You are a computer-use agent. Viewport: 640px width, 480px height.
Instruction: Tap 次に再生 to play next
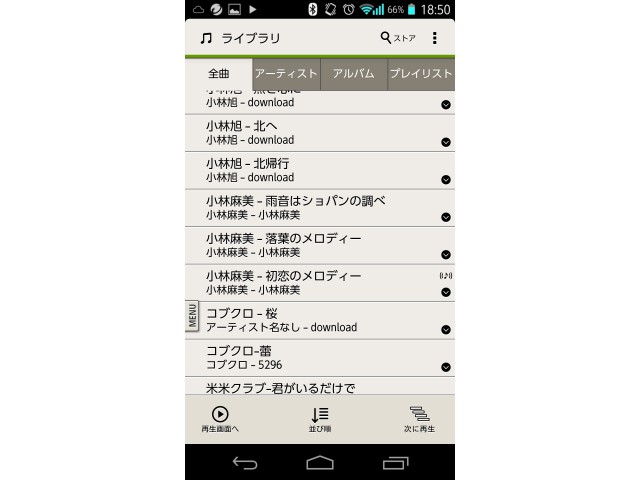(x=419, y=419)
